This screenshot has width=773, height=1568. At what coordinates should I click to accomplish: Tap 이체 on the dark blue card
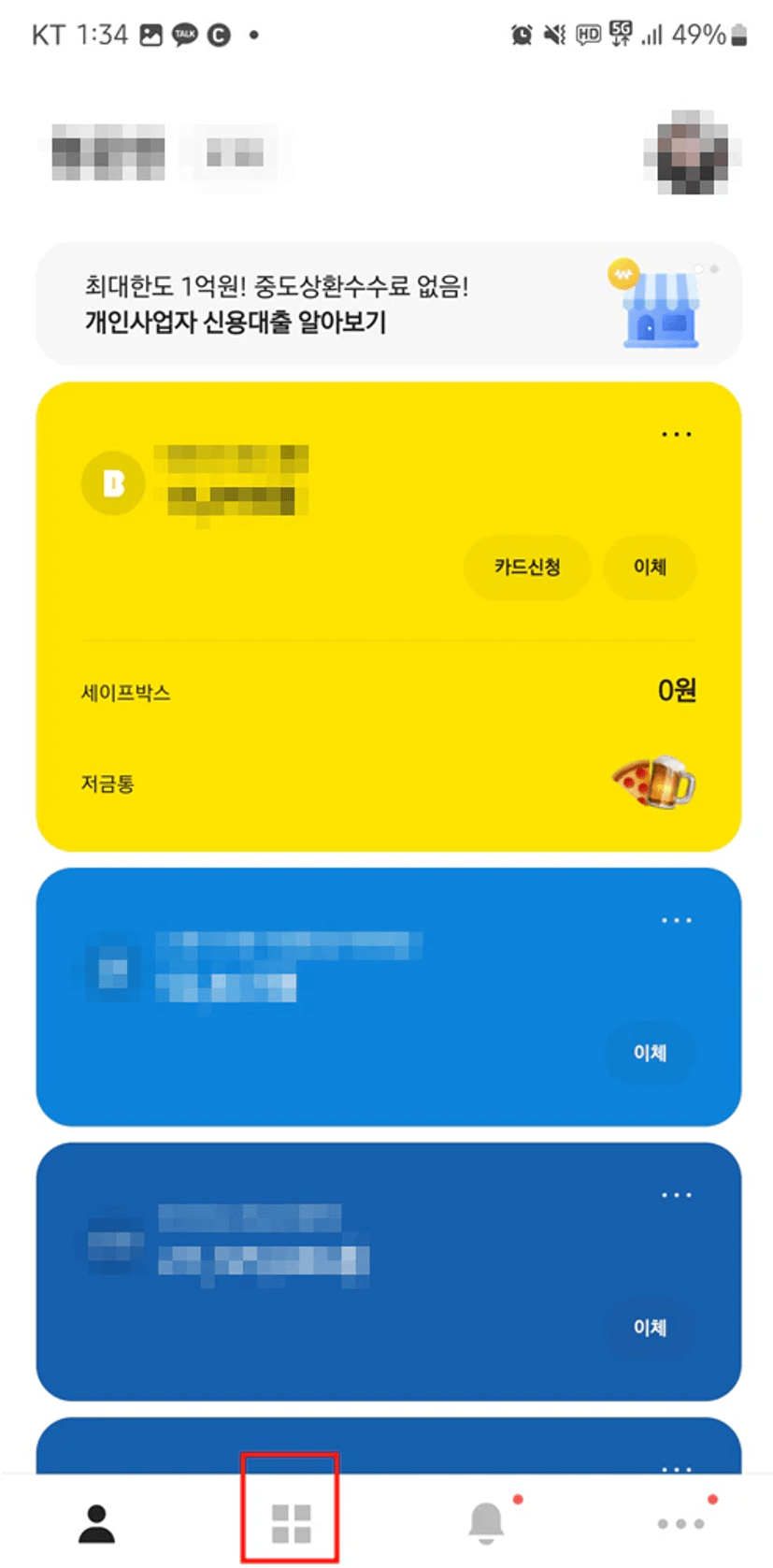point(650,1328)
